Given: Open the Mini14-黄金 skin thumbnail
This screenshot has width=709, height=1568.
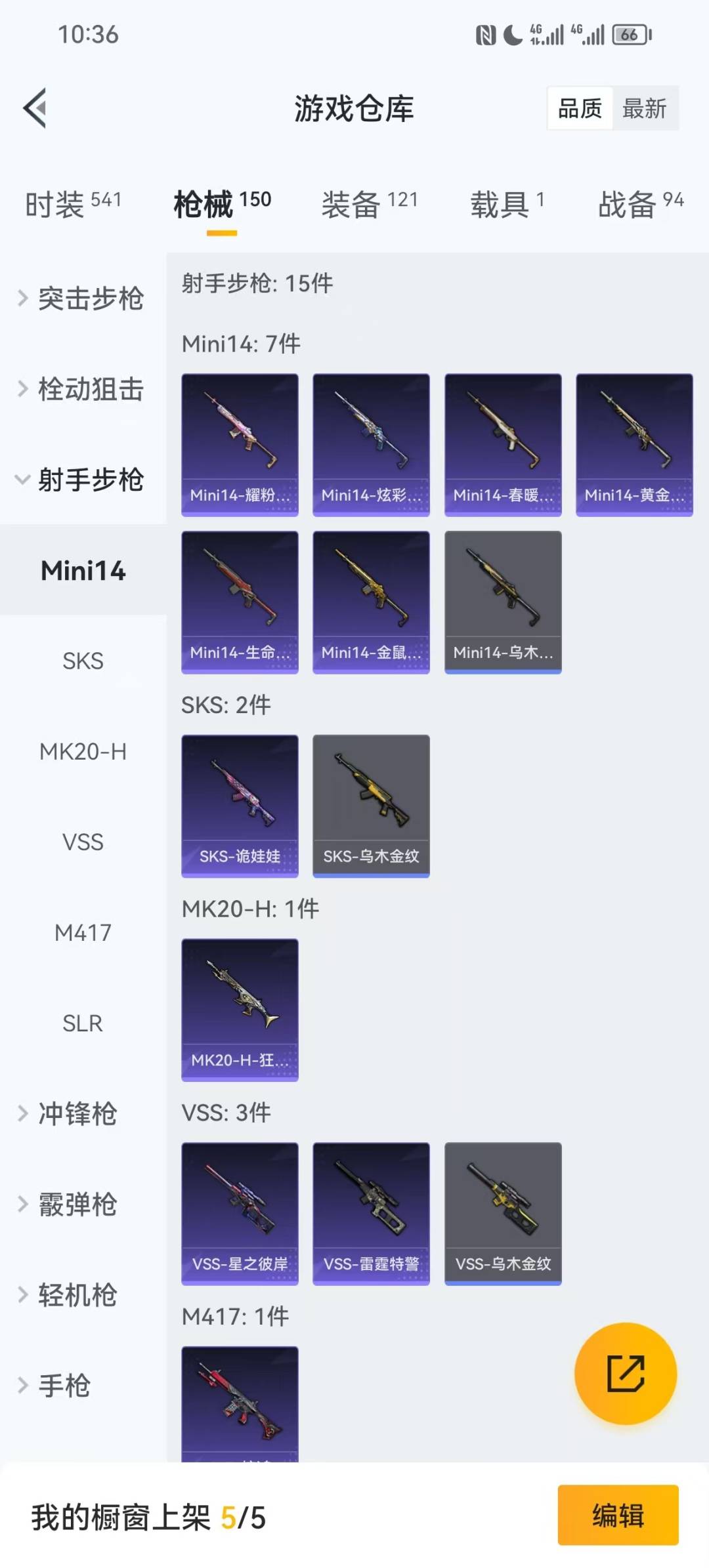Looking at the screenshot, I should [634, 443].
